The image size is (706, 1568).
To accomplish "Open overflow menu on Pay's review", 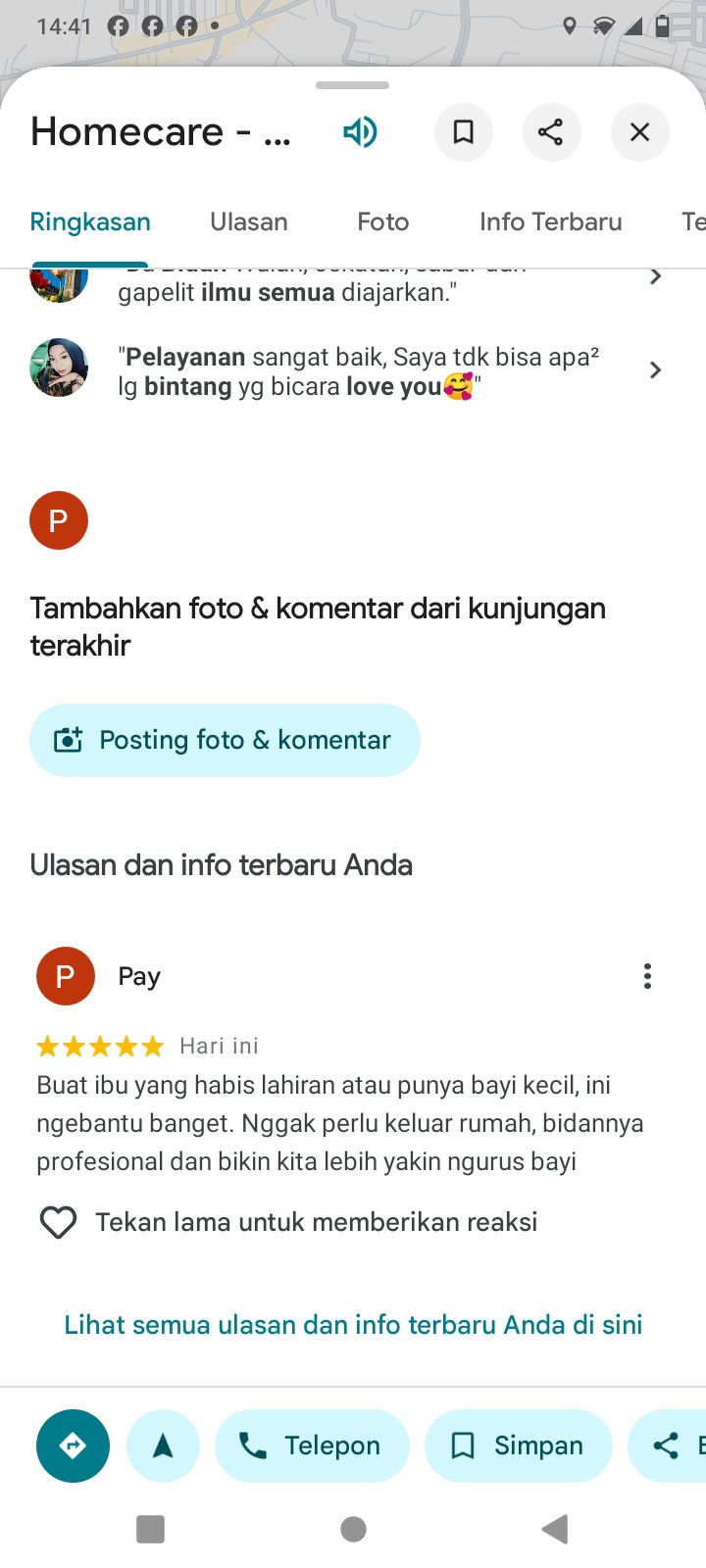I will pos(647,976).
